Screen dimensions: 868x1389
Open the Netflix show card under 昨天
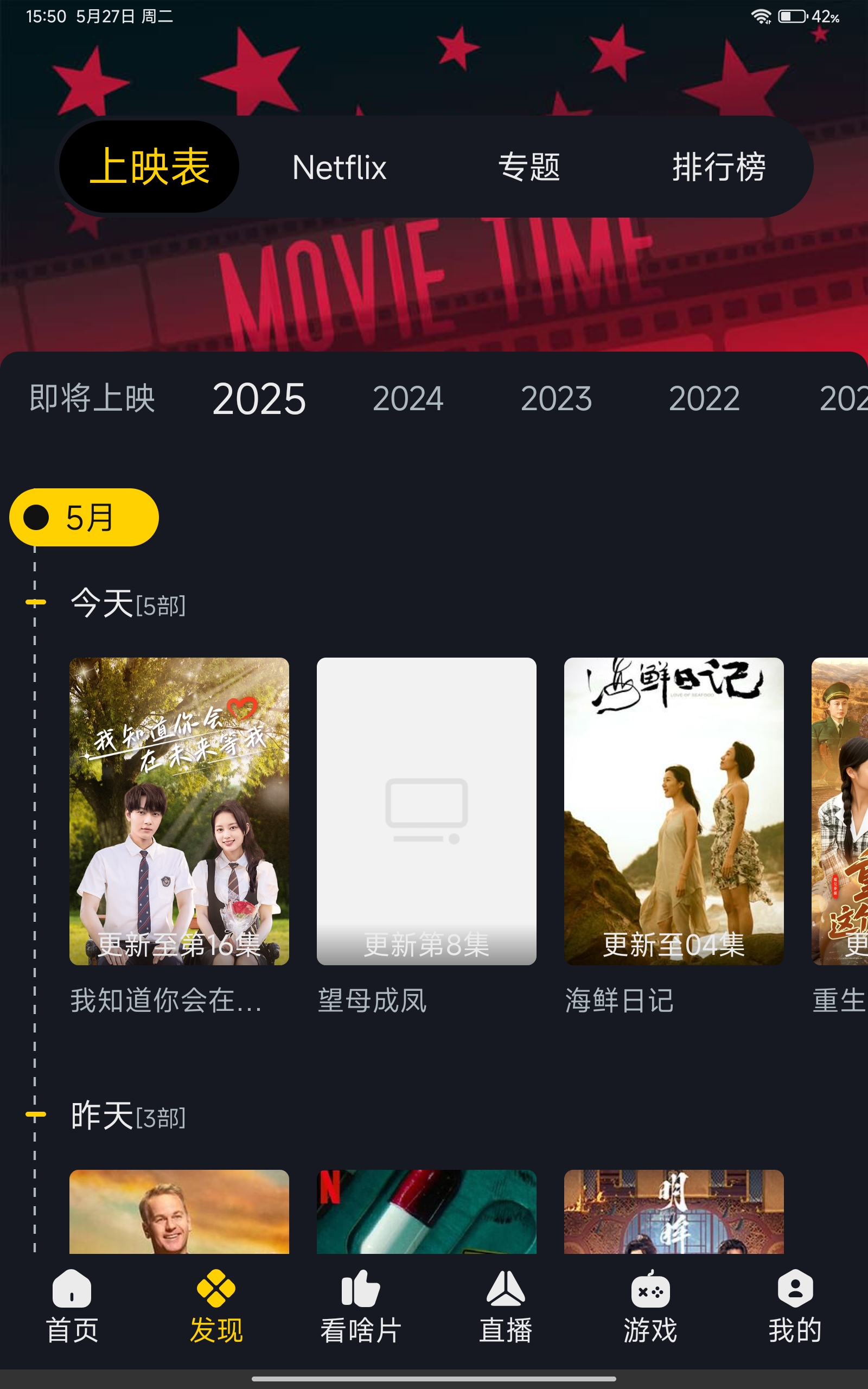coord(426,1211)
